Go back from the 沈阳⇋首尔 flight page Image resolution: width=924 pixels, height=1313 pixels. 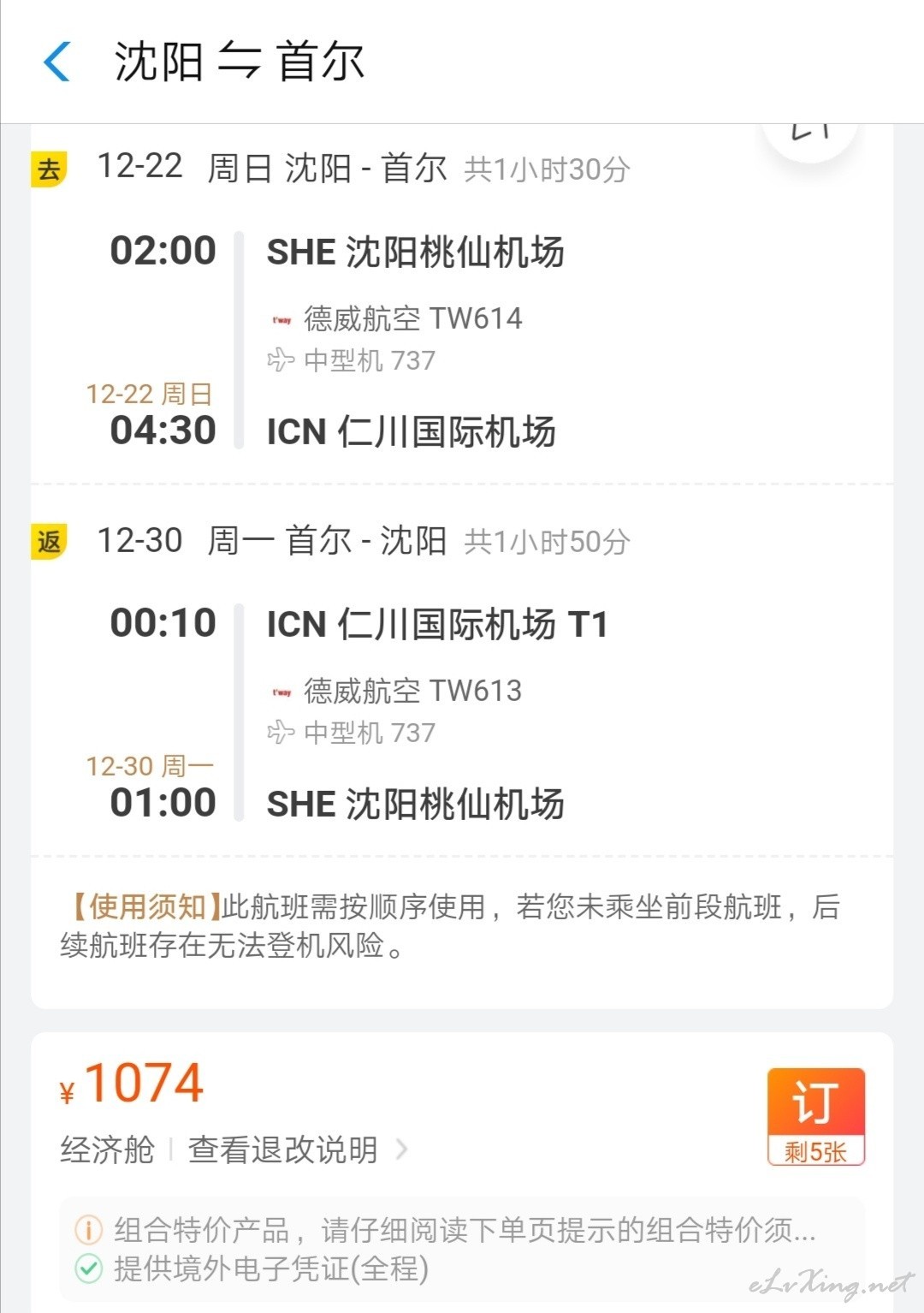(x=57, y=62)
